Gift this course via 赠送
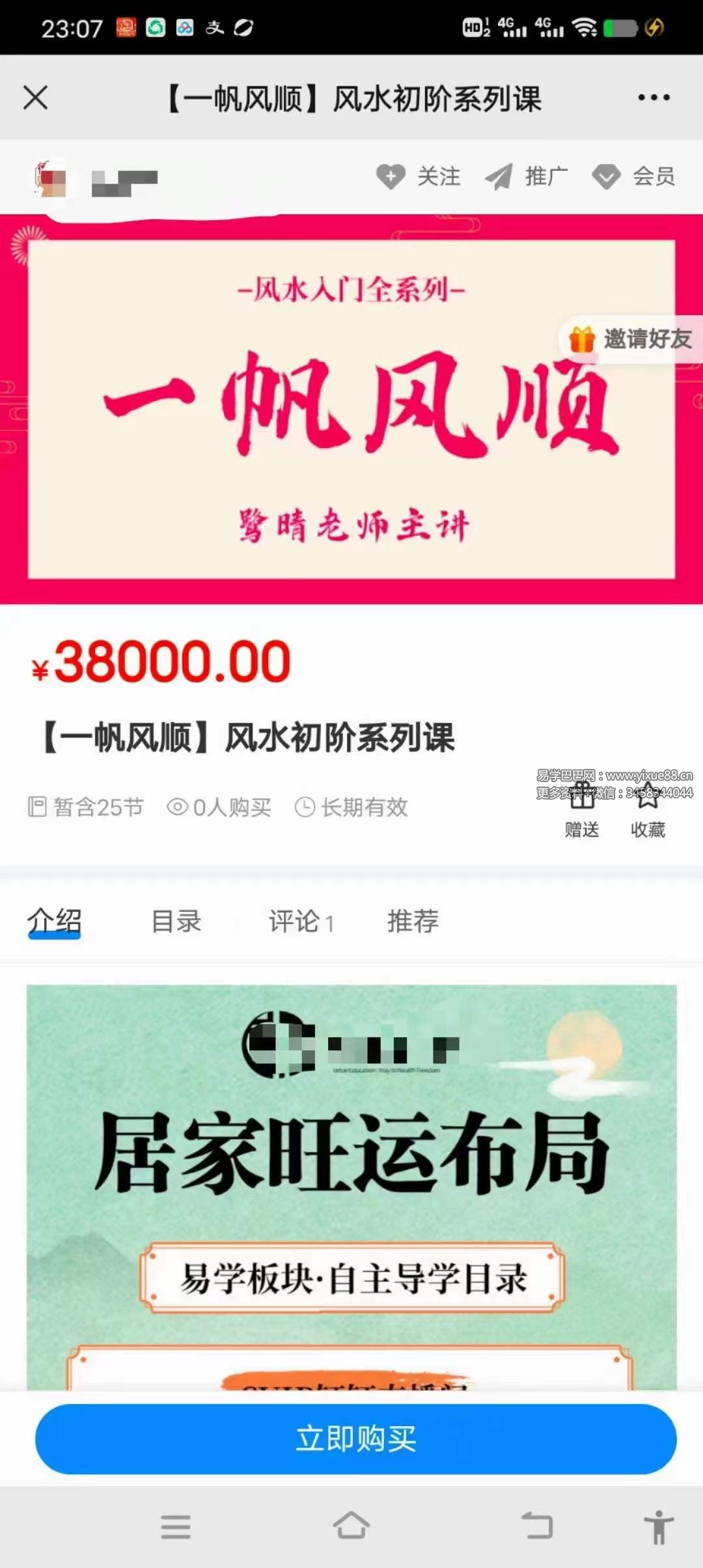 (x=581, y=811)
